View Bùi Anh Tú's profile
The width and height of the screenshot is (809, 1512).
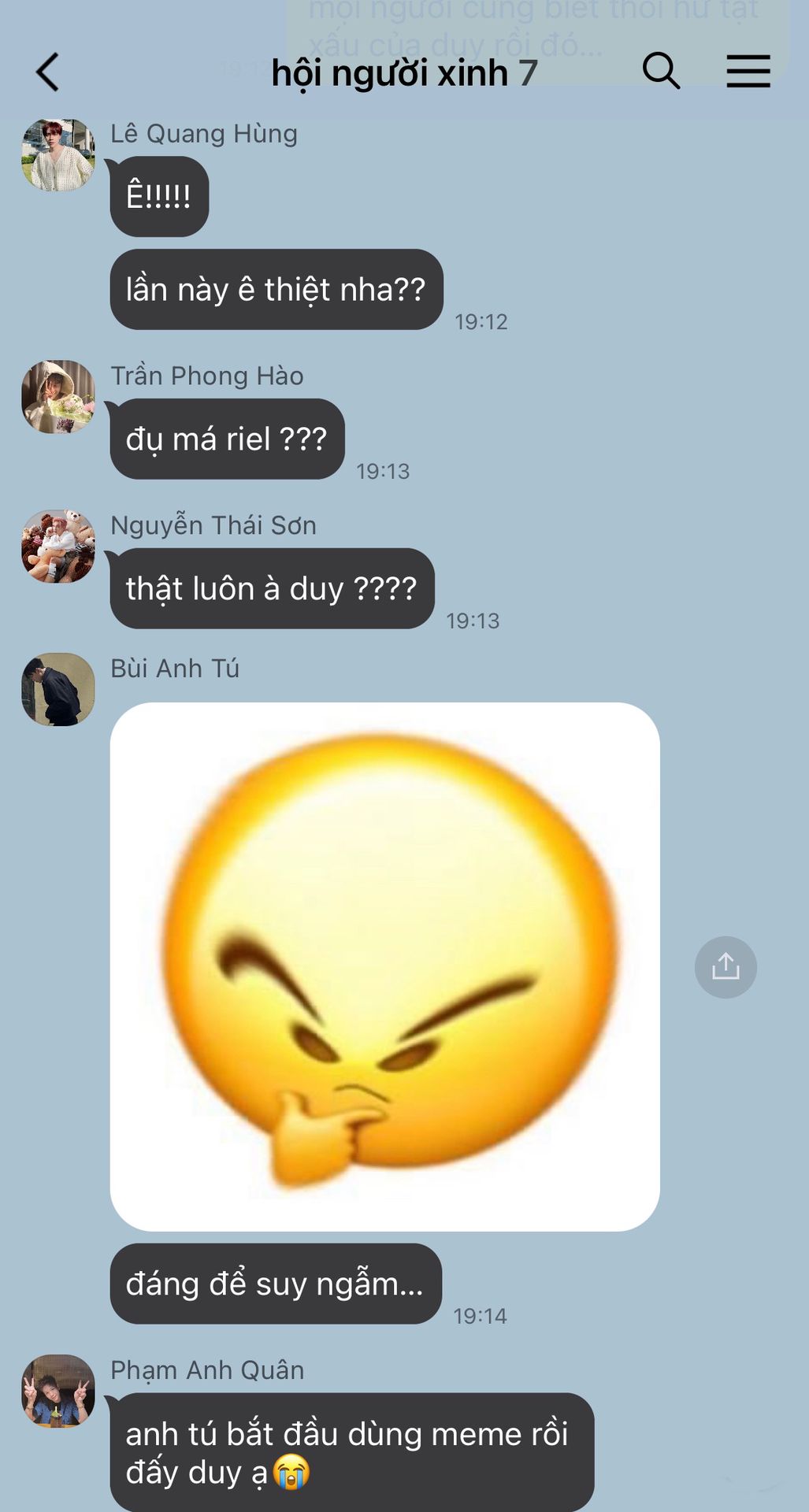[x=58, y=689]
